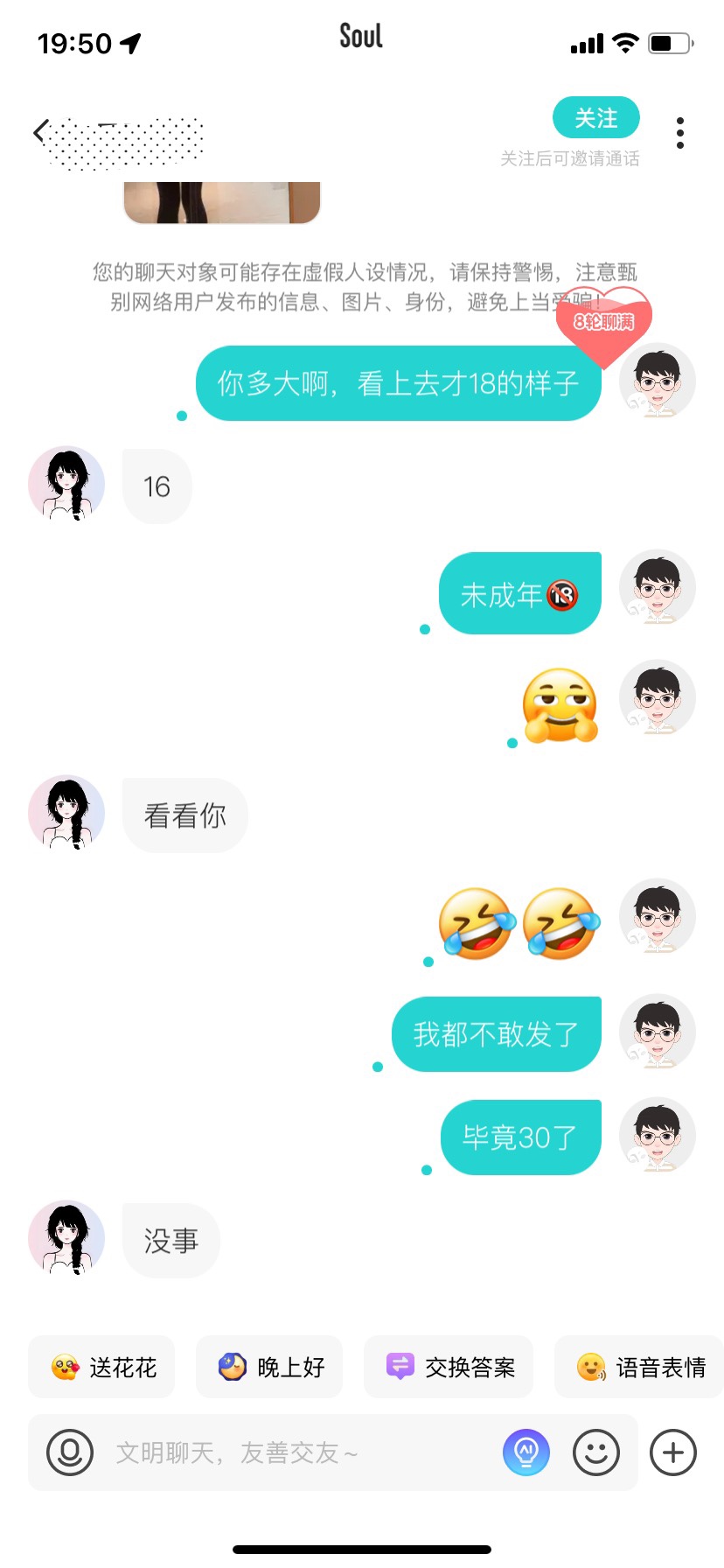Viewport: 724px width, 1568px height.
Task: Open the 语音表情 chip
Action: click(x=639, y=1367)
